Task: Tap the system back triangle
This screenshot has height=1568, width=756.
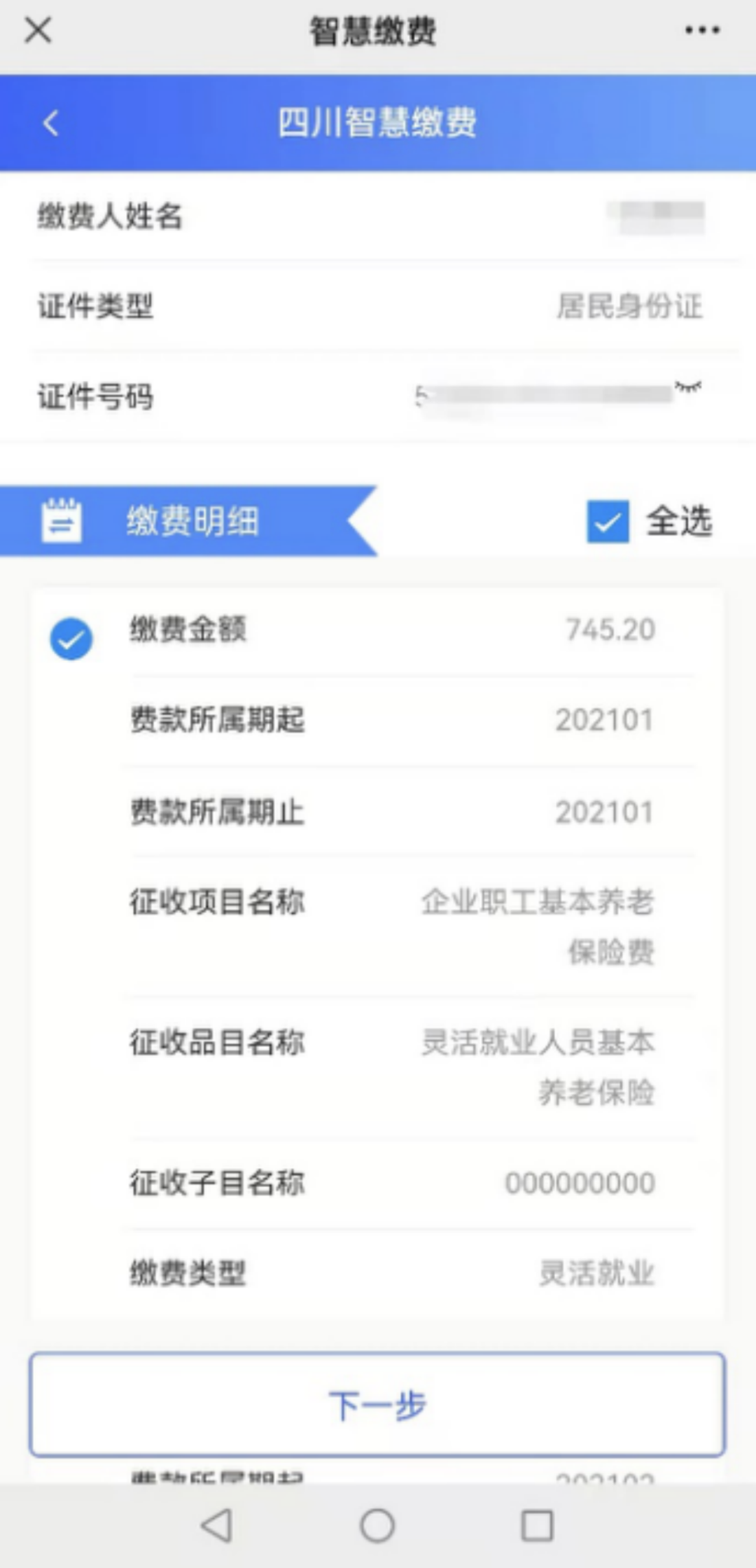Action: pyautogui.click(x=217, y=1525)
